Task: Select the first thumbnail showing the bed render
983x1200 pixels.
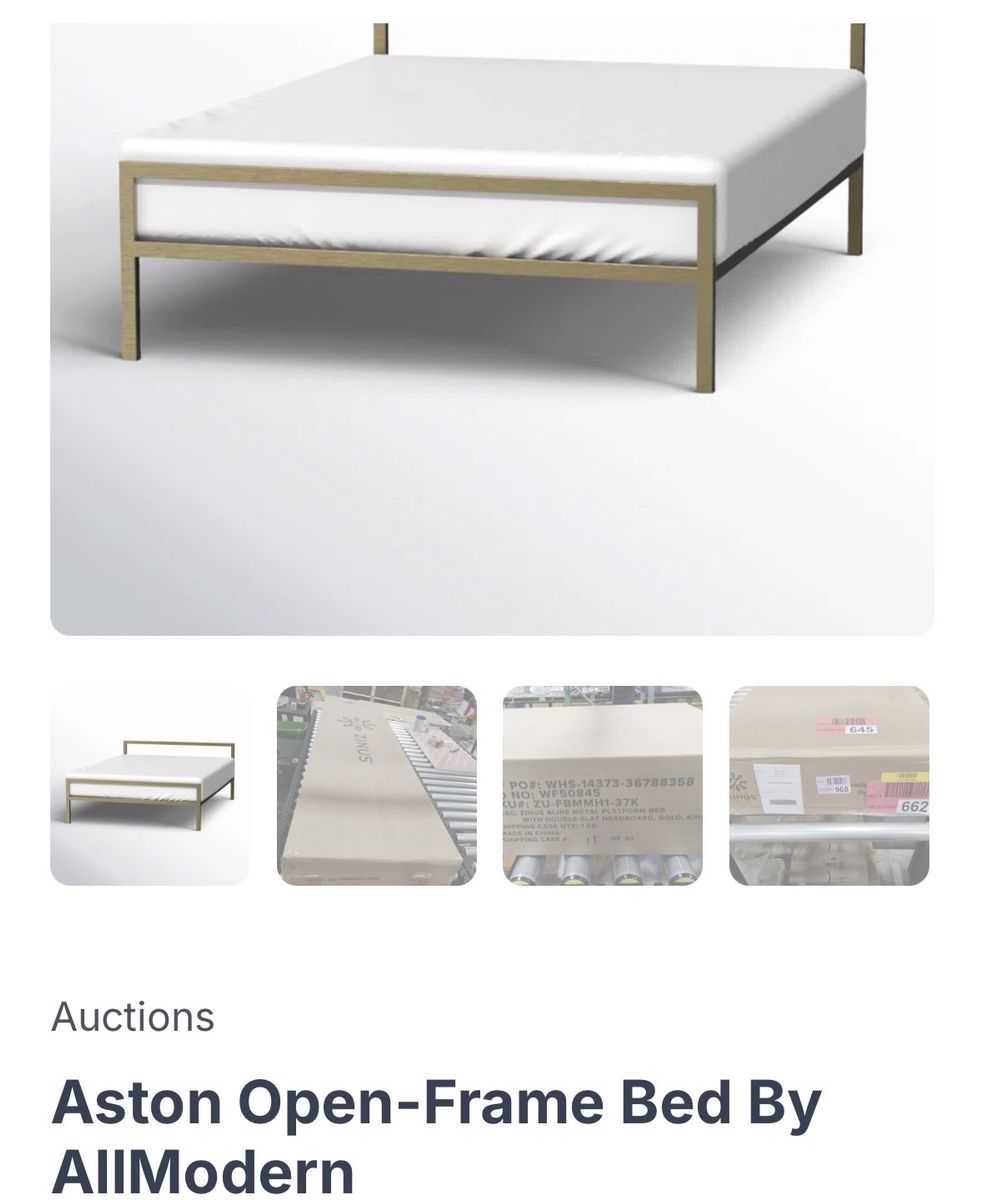Action: 150,785
